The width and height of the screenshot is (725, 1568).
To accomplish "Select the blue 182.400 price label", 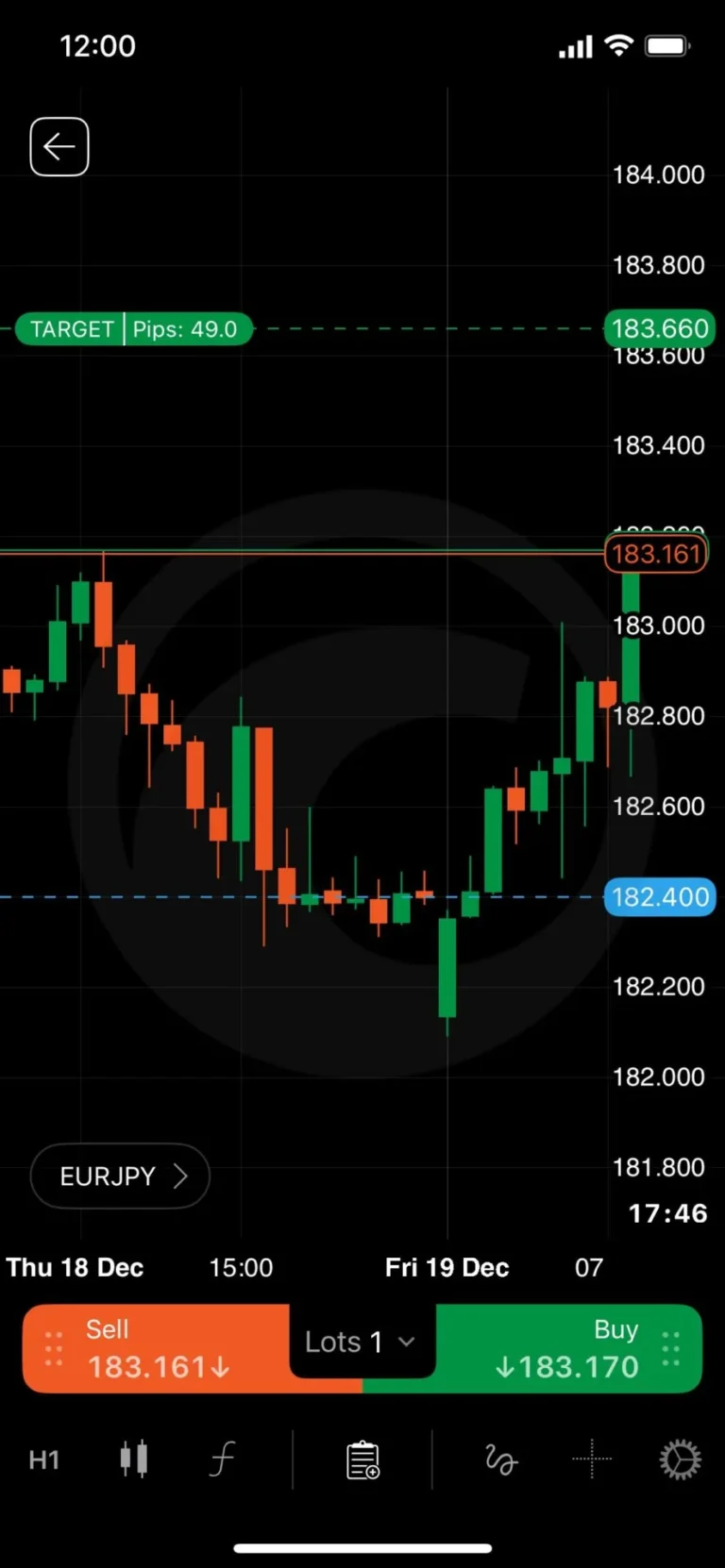I will [659, 897].
